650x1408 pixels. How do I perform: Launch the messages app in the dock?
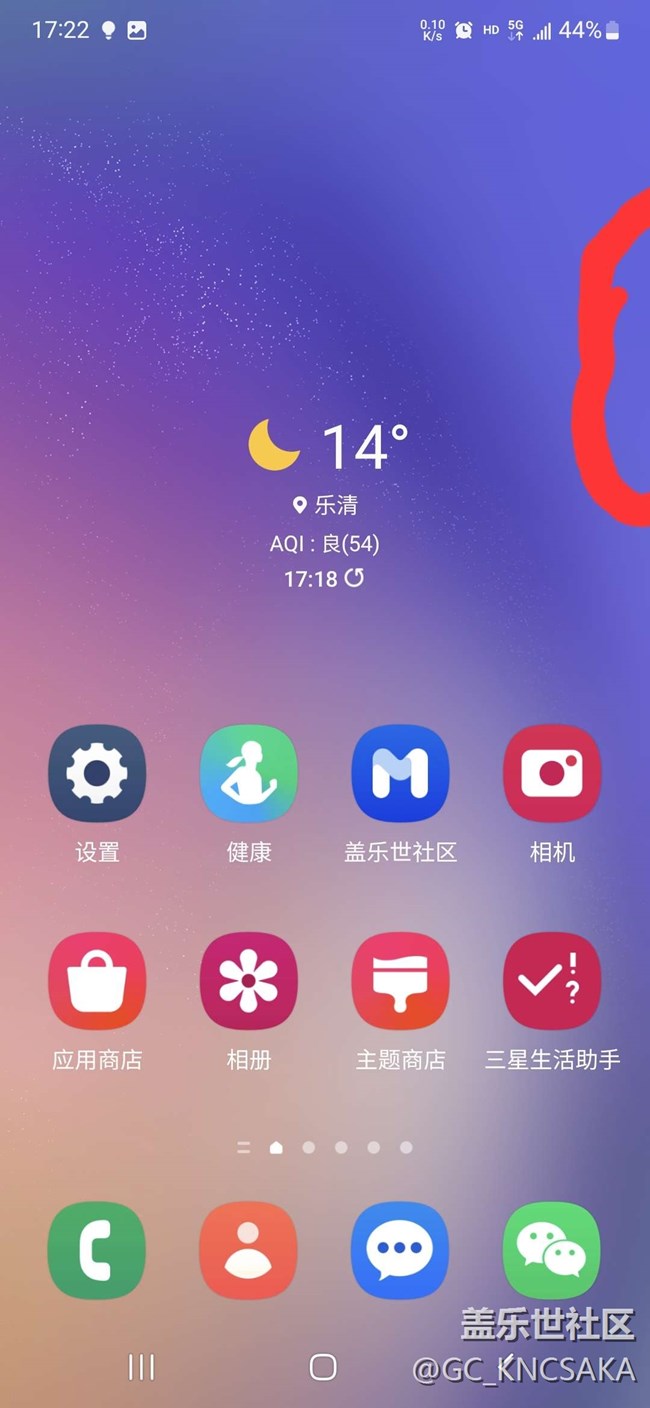point(400,1250)
